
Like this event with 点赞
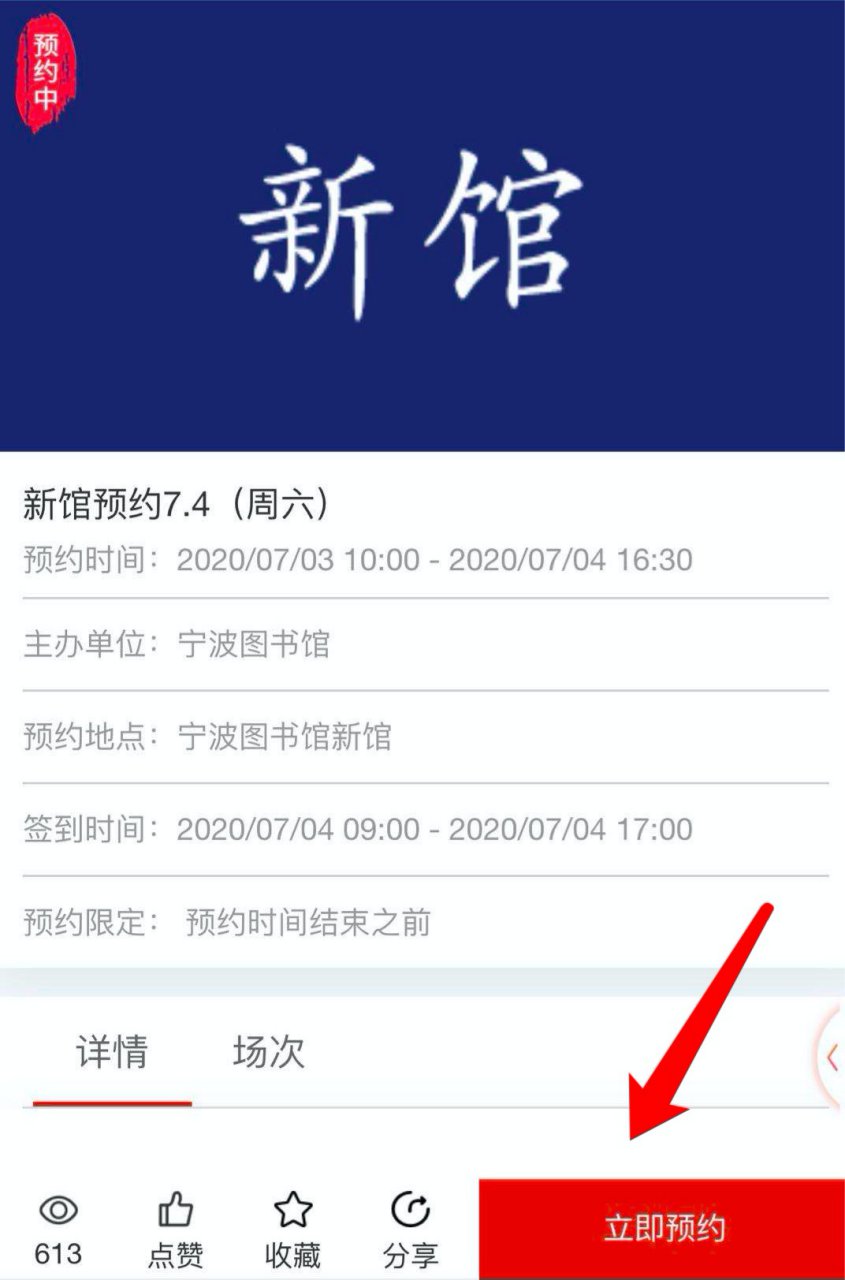(x=176, y=1229)
